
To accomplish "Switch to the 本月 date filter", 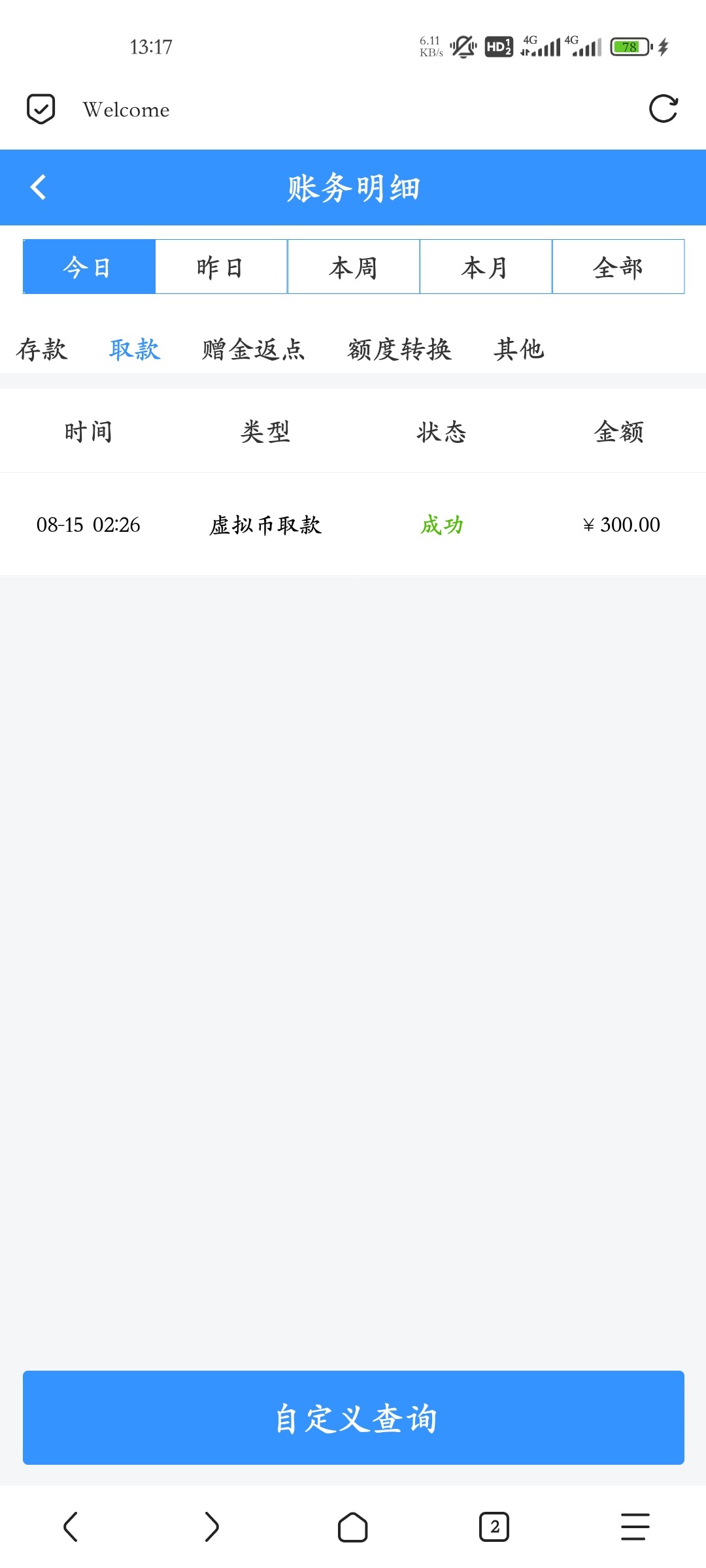I will (486, 267).
